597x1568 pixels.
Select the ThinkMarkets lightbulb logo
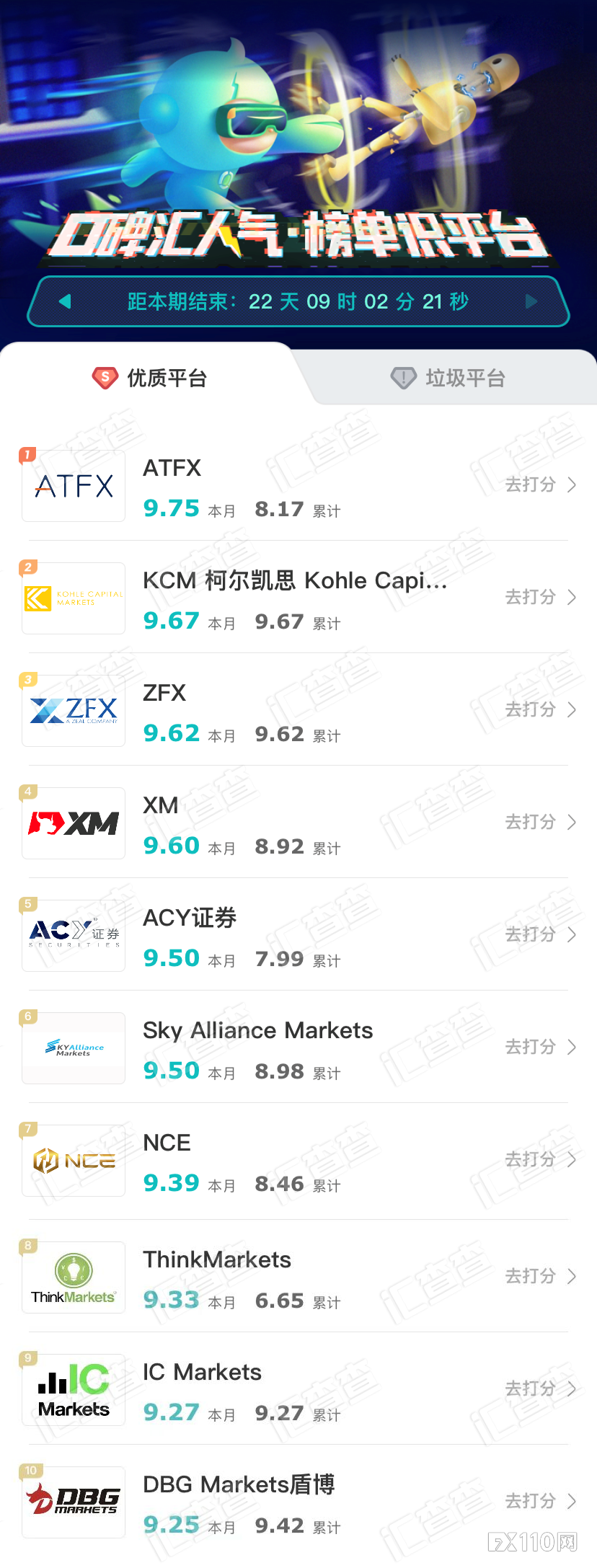point(73,1277)
